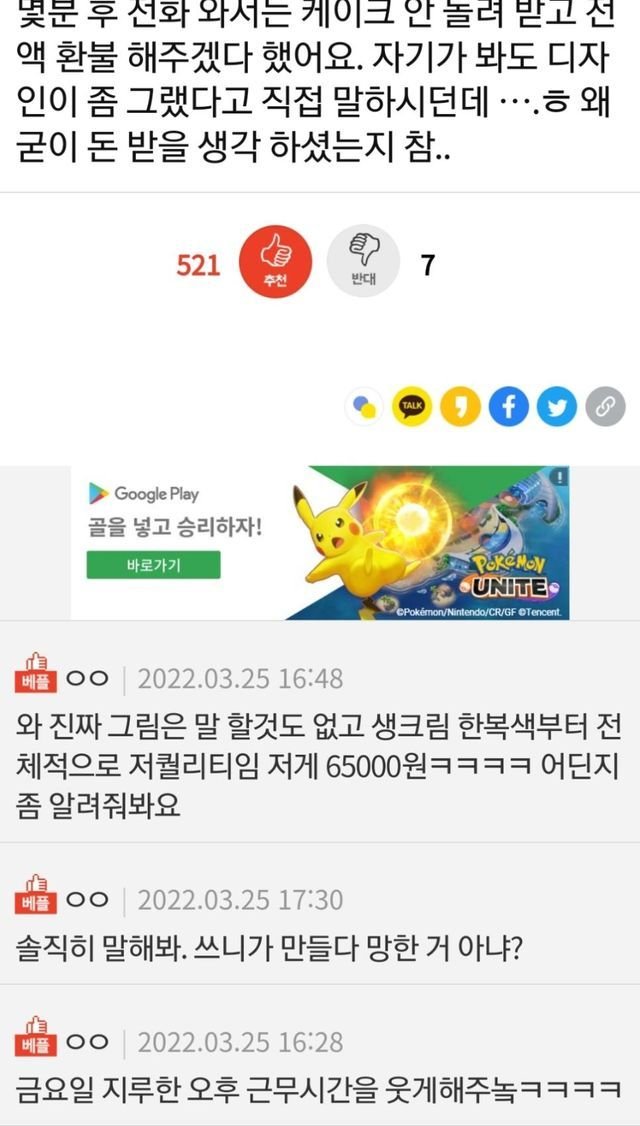Copy the post link icon

[x=605, y=406]
